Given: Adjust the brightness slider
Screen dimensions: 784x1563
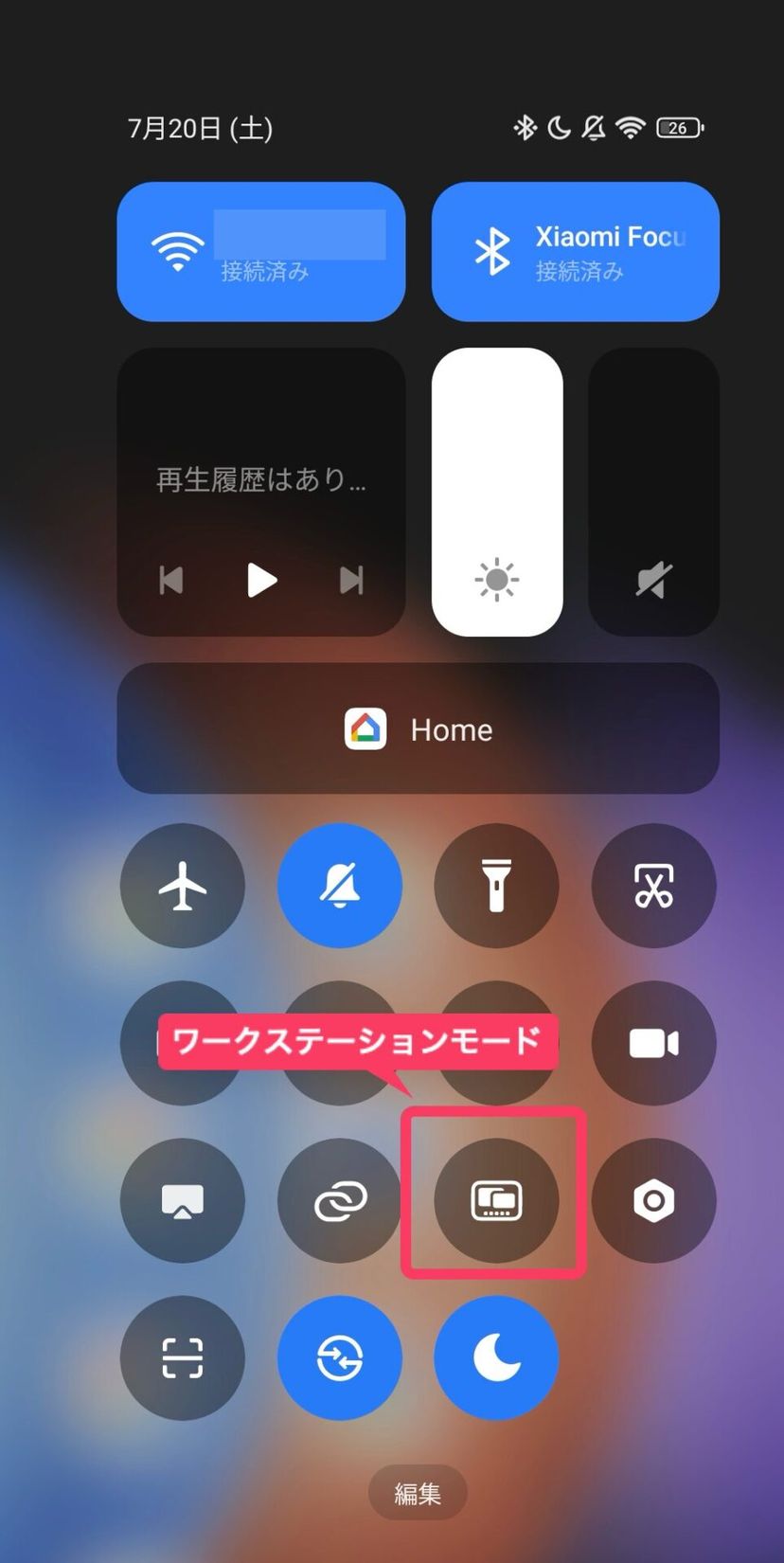Looking at the screenshot, I should pos(497,492).
